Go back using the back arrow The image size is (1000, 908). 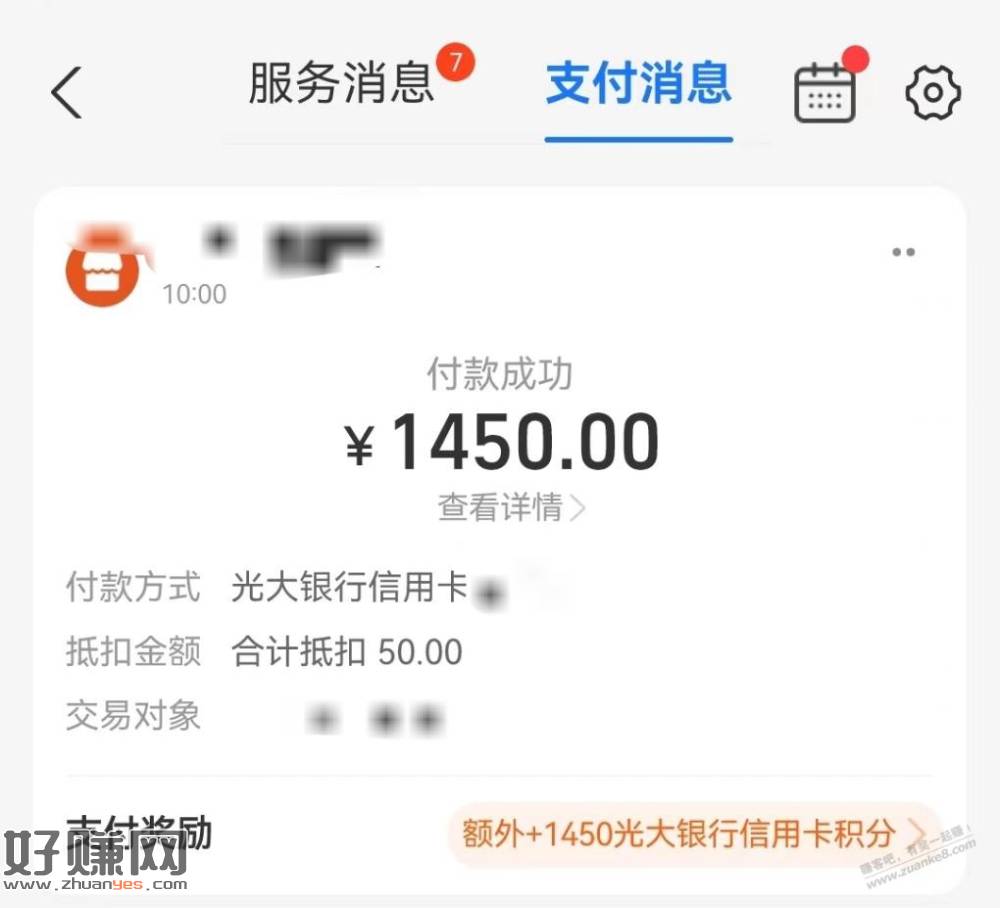click(x=67, y=92)
